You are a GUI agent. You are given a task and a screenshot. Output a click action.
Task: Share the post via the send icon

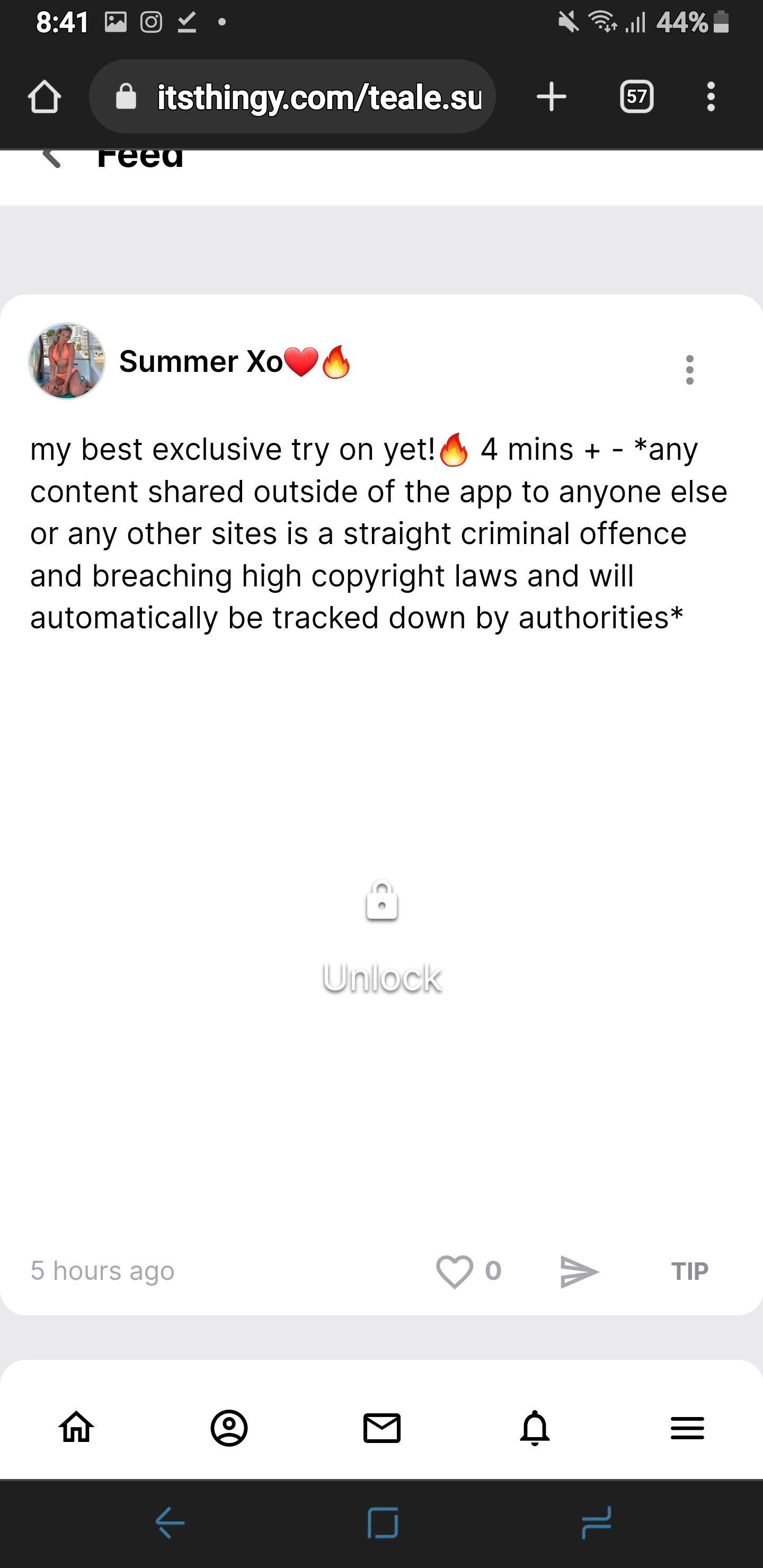tap(579, 1271)
